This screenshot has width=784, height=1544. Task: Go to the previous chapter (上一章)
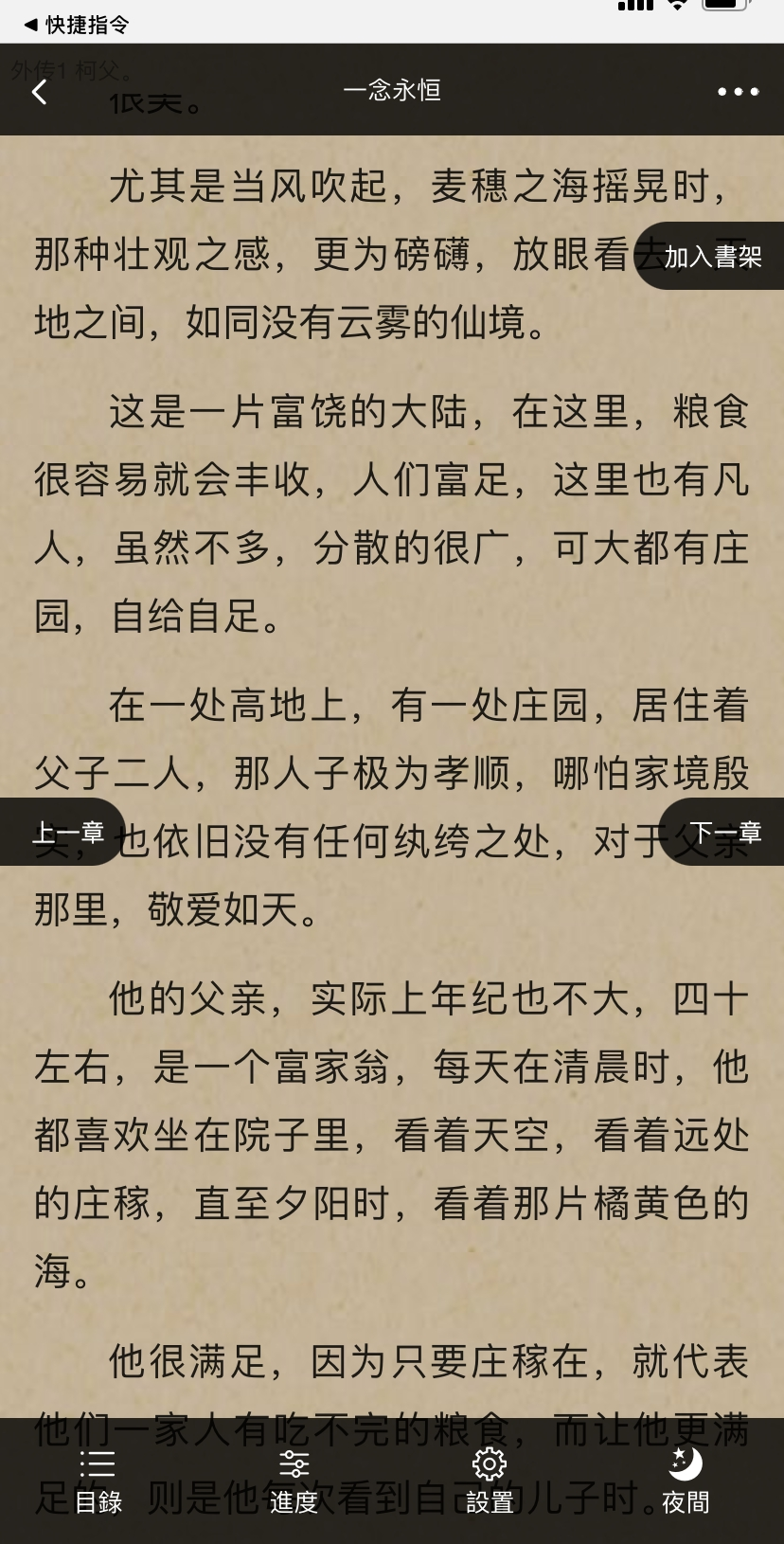[64, 833]
